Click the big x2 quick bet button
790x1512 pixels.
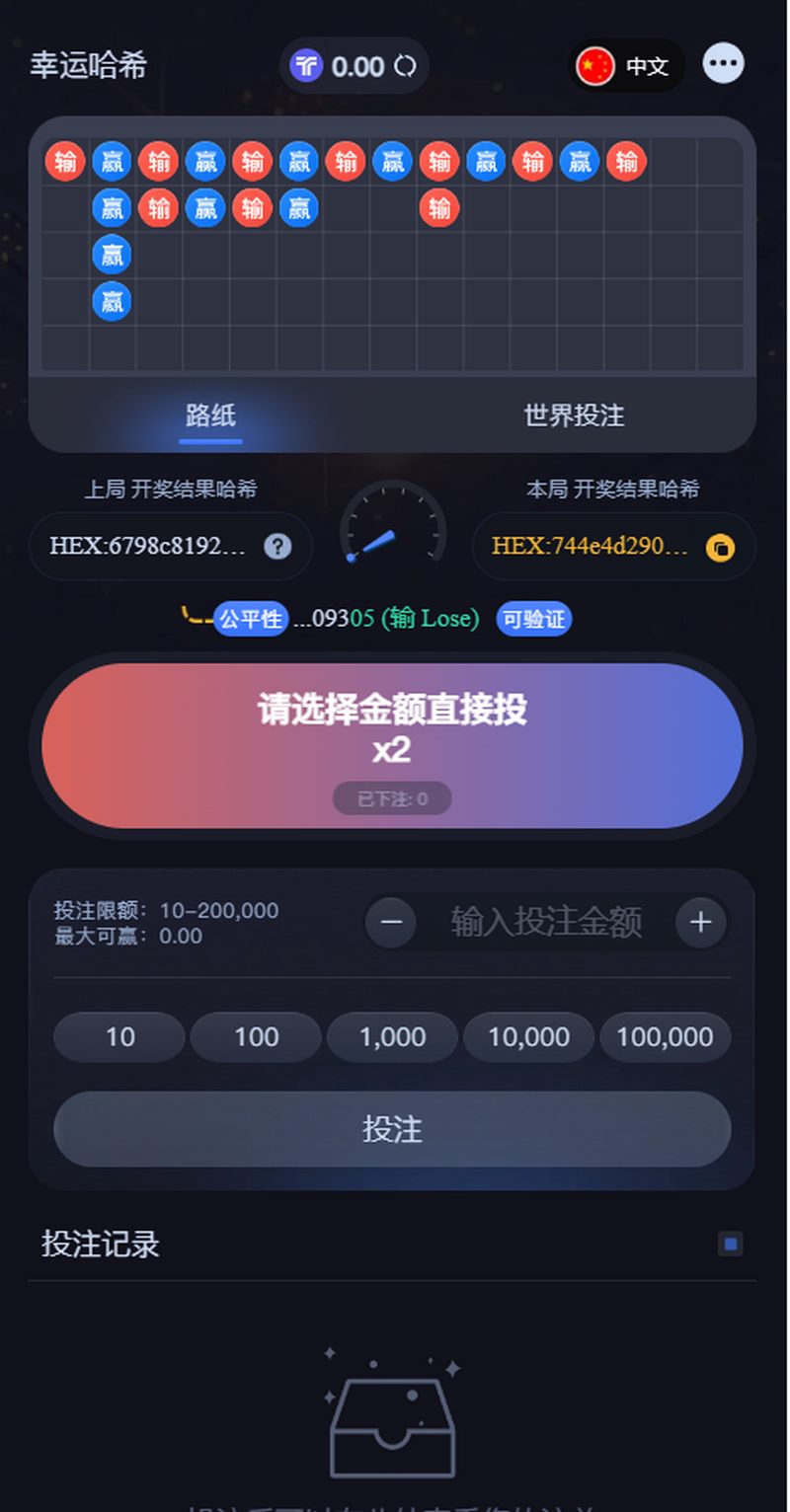tap(392, 747)
